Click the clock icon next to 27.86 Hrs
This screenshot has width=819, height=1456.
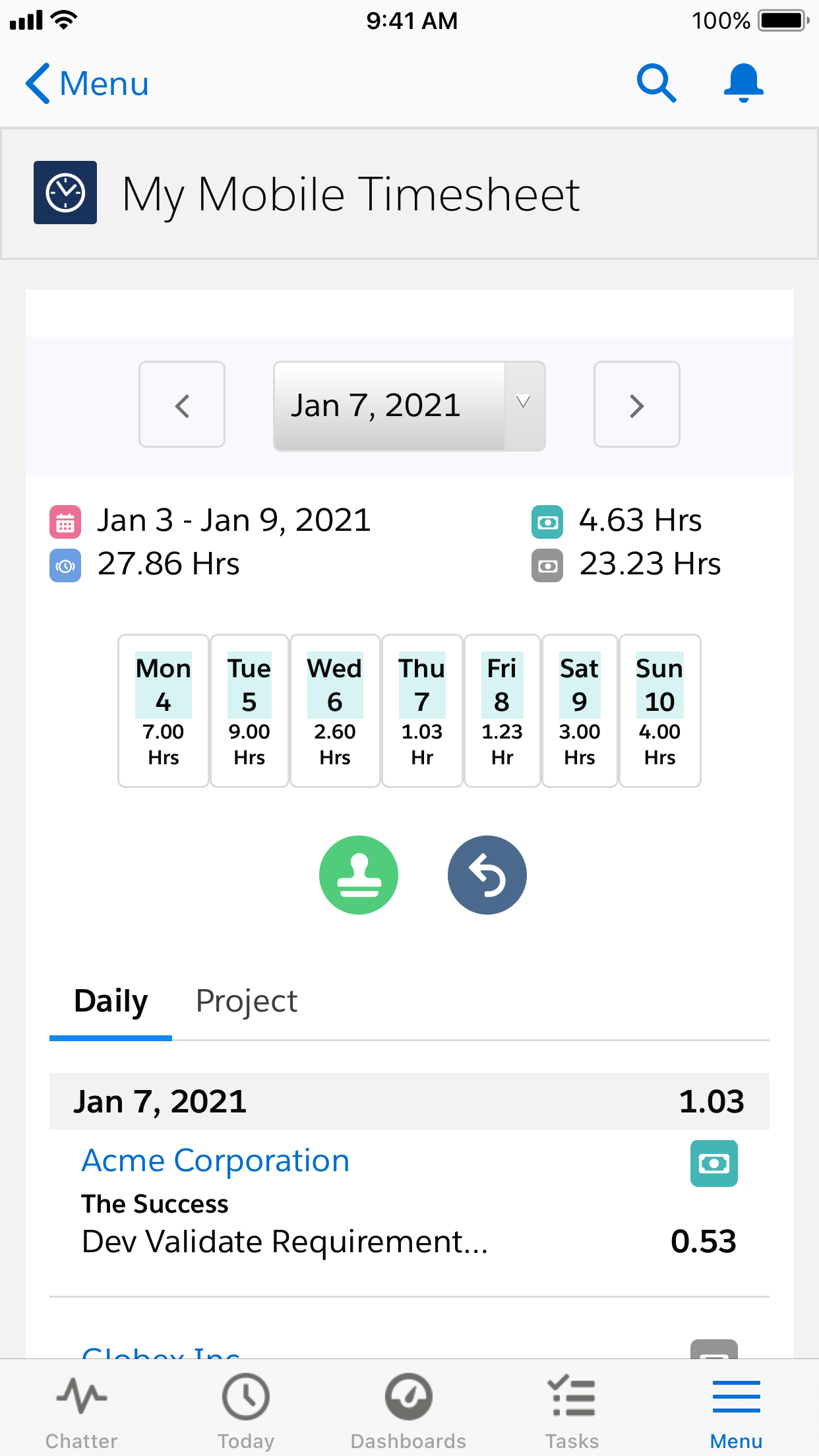65,565
